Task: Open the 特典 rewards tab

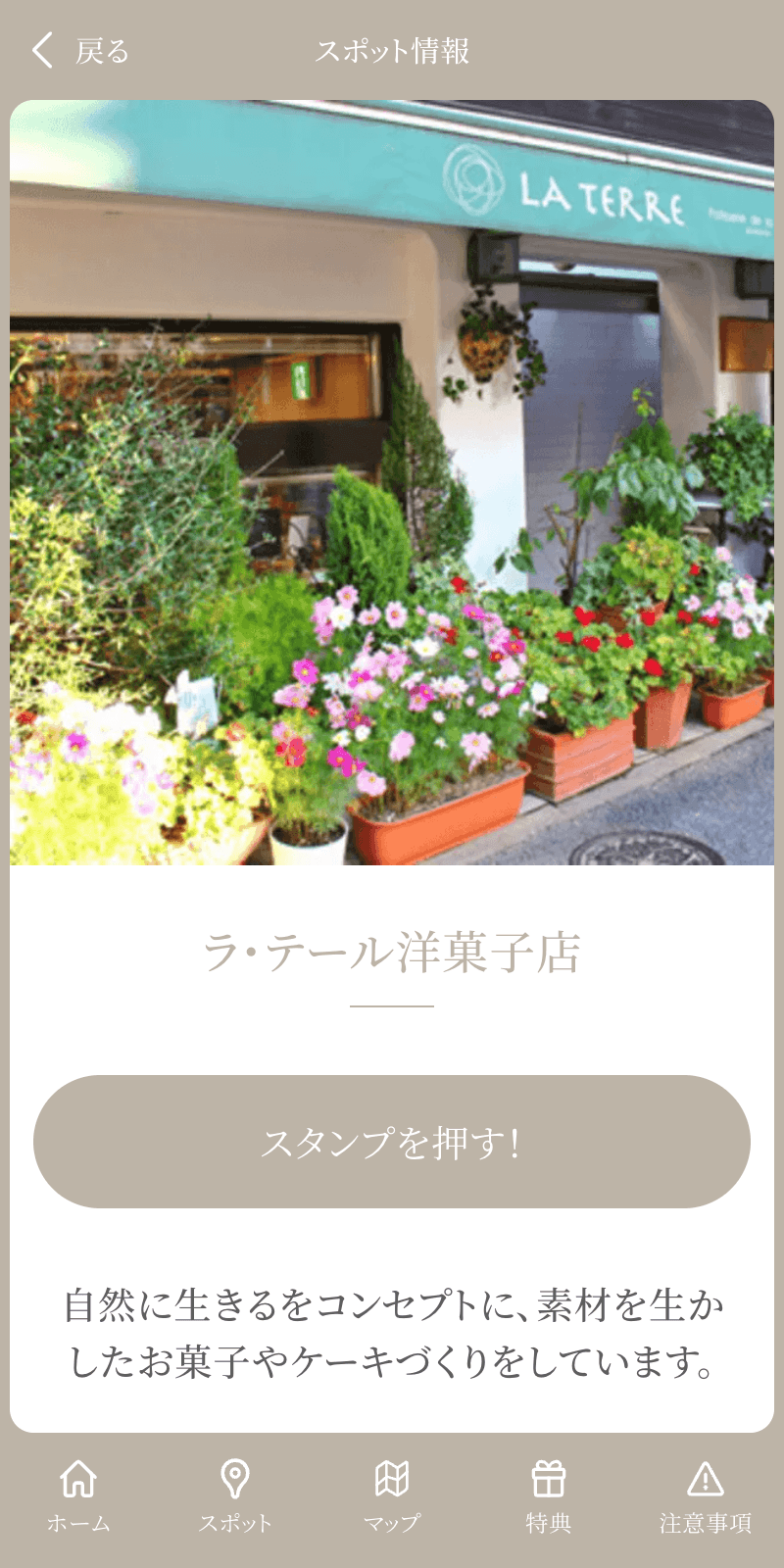Action: (549, 1496)
